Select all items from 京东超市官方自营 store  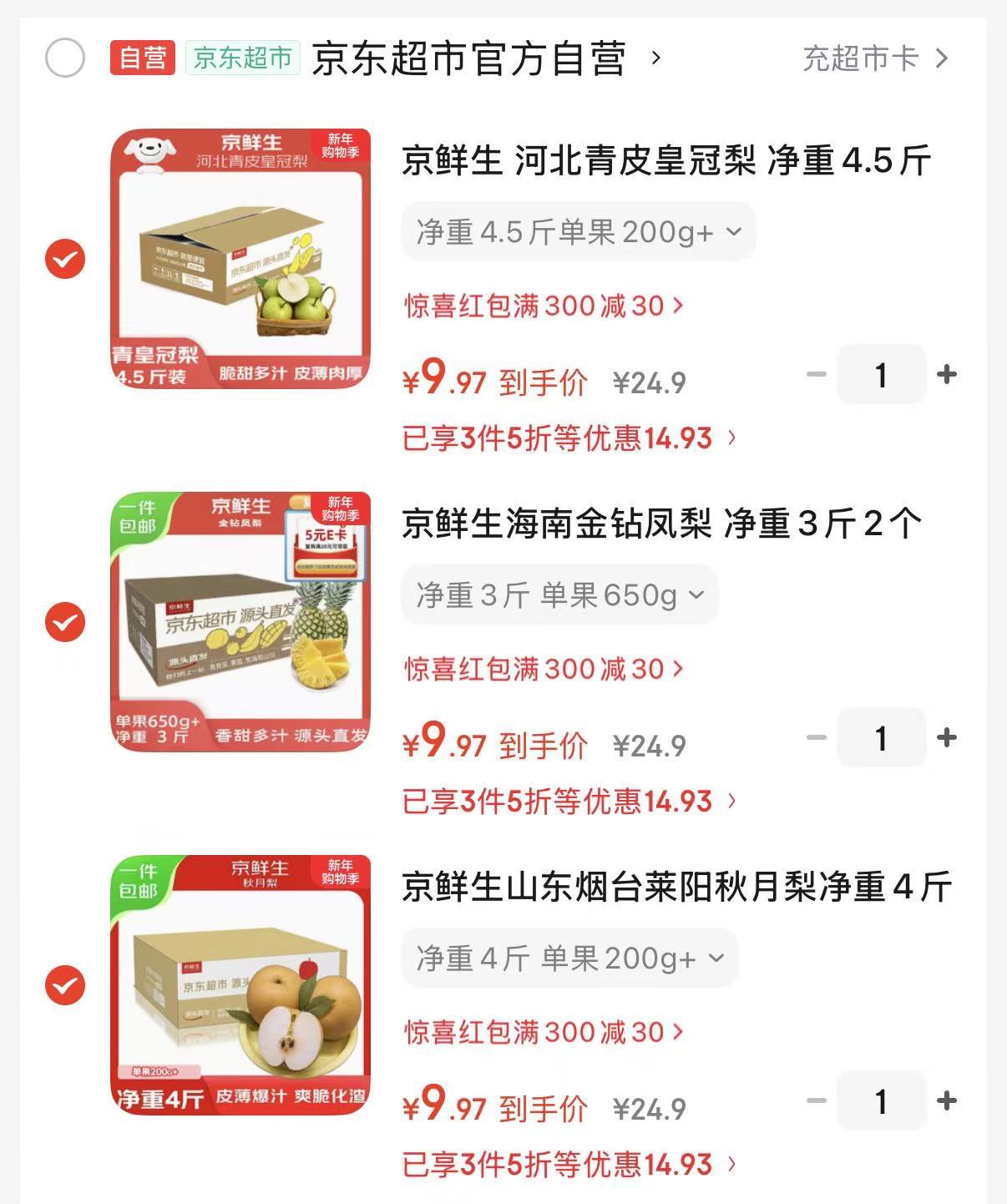pyautogui.click(x=65, y=58)
